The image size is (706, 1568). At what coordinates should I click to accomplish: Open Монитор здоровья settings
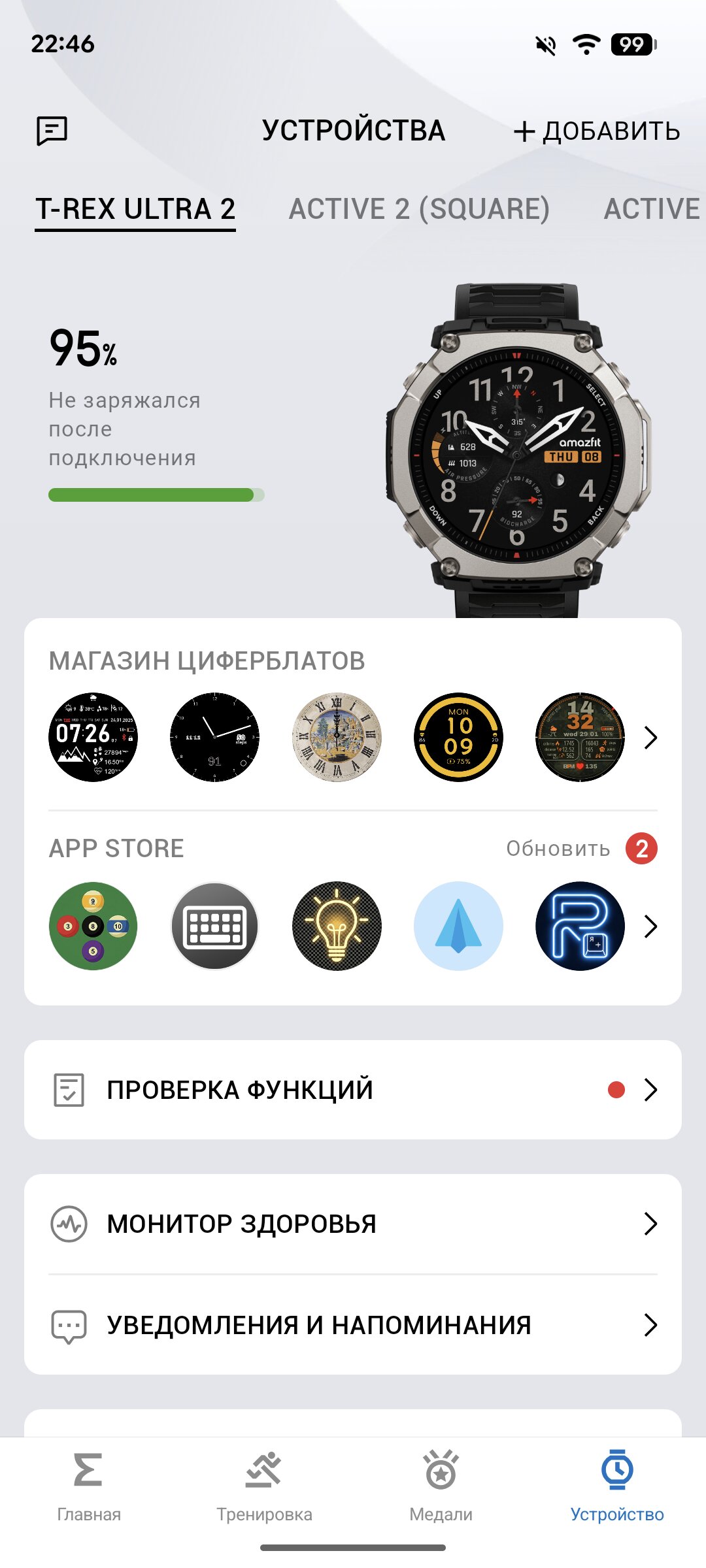point(353,1224)
